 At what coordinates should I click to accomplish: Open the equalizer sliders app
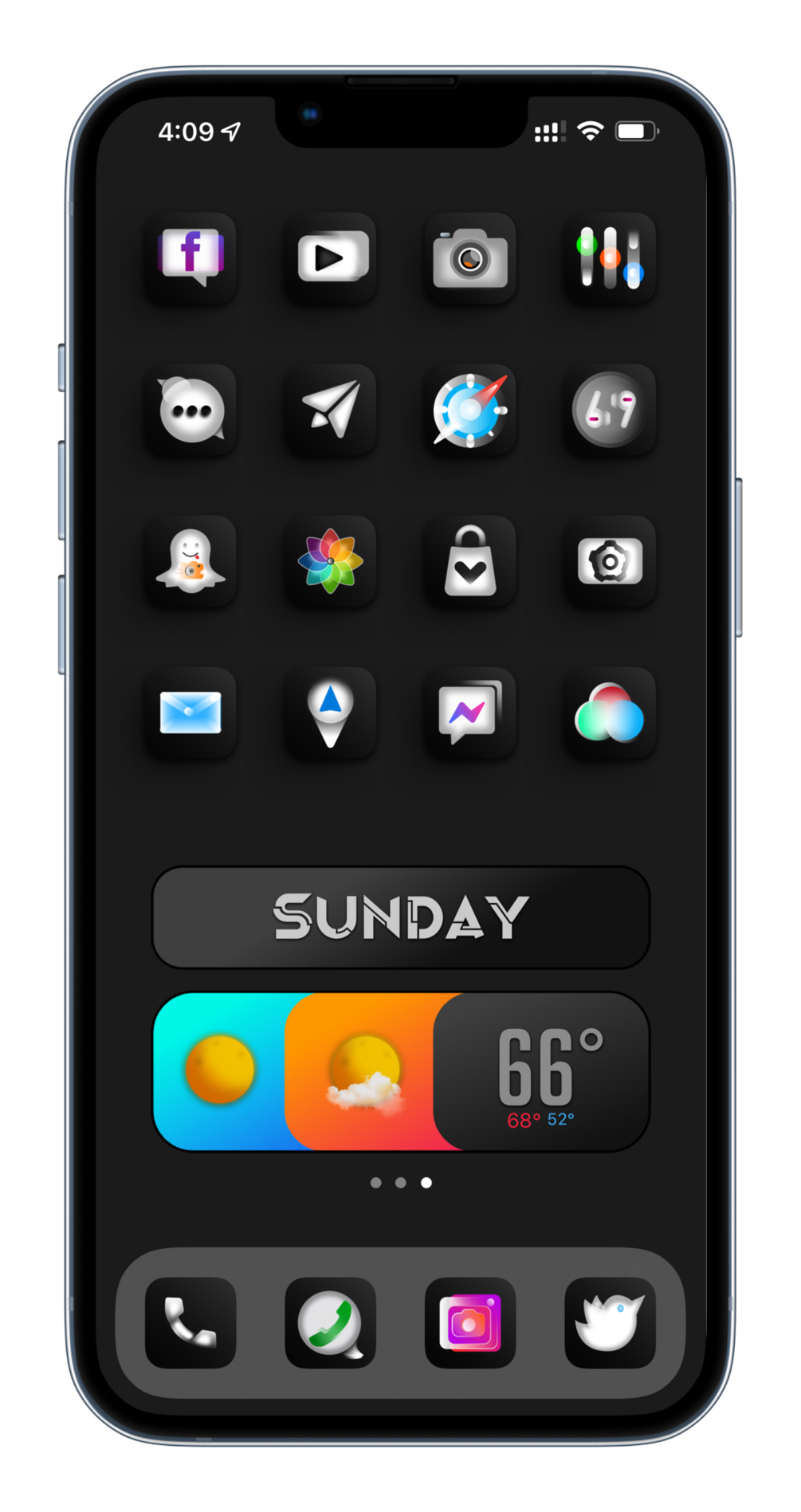pyautogui.click(x=610, y=257)
